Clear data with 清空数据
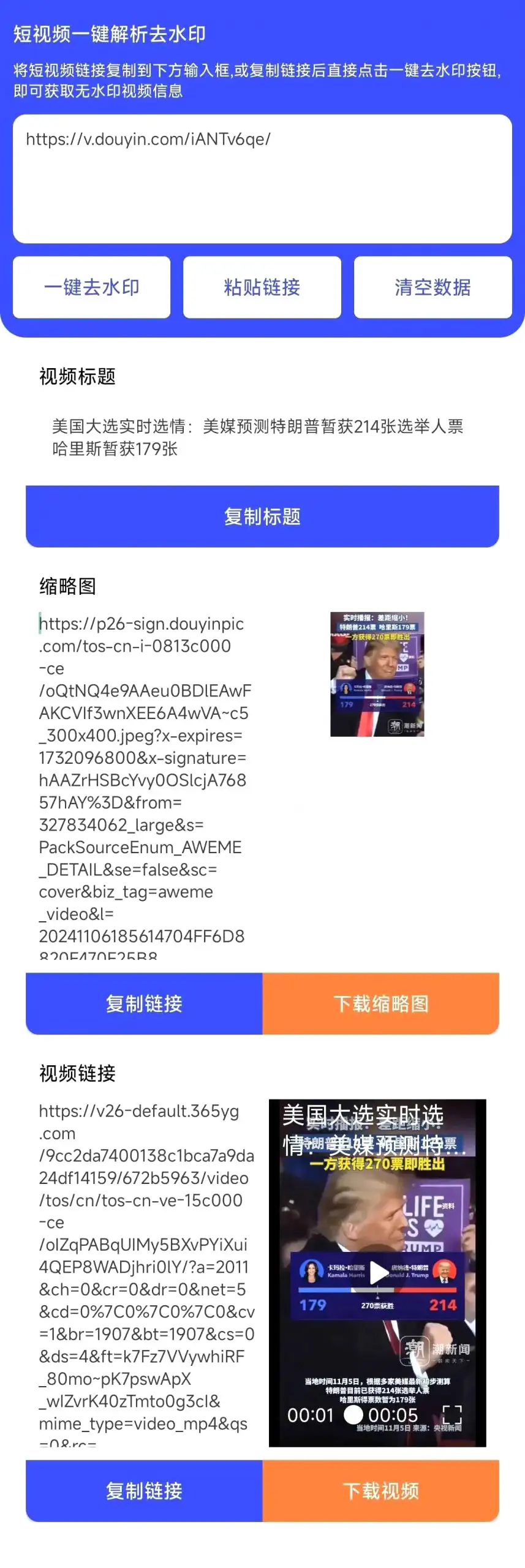The height and width of the screenshot is (1568, 525). click(x=432, y=287)
